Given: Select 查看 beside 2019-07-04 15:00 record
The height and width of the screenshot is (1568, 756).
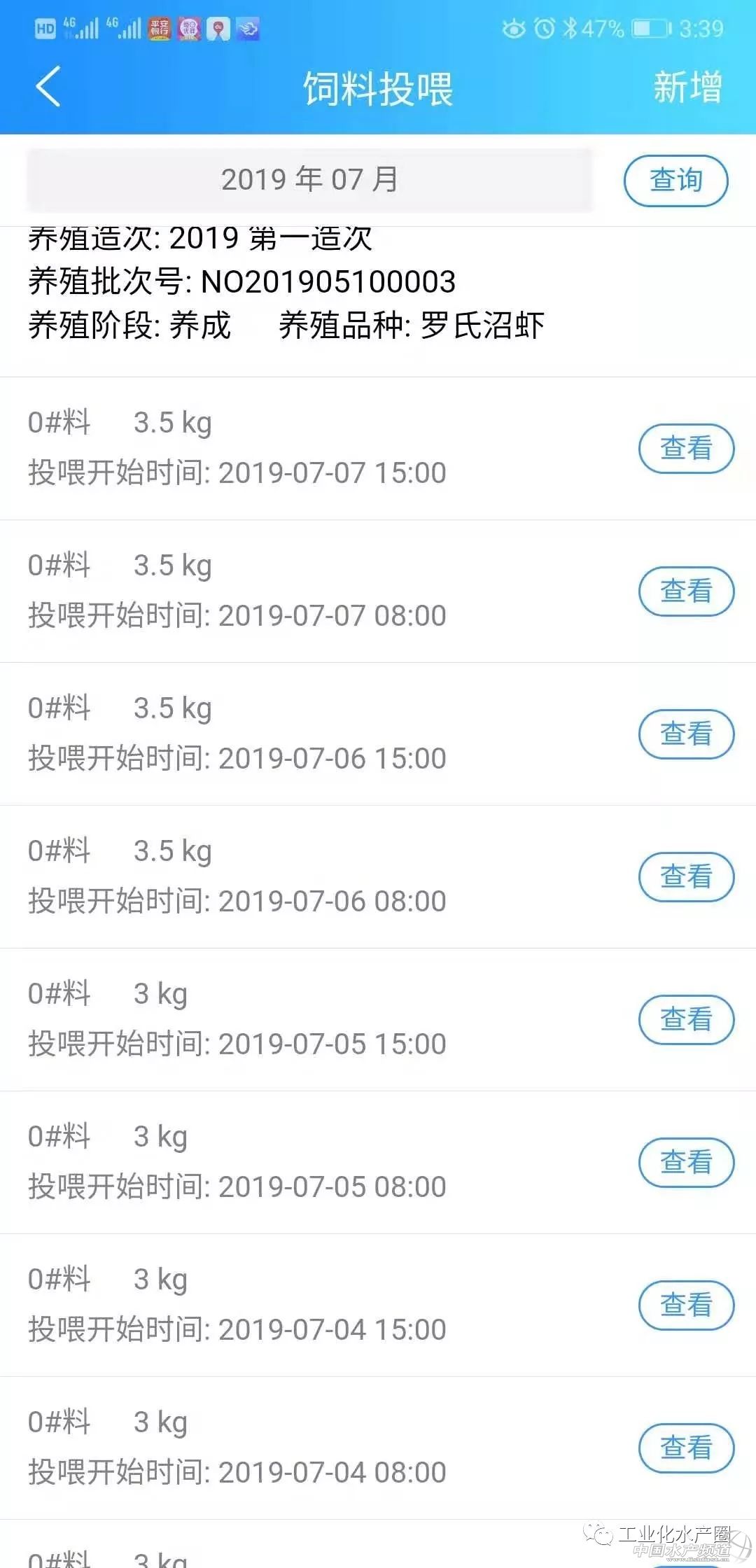Looking at the screenshot, I should tap(686, 1305).
